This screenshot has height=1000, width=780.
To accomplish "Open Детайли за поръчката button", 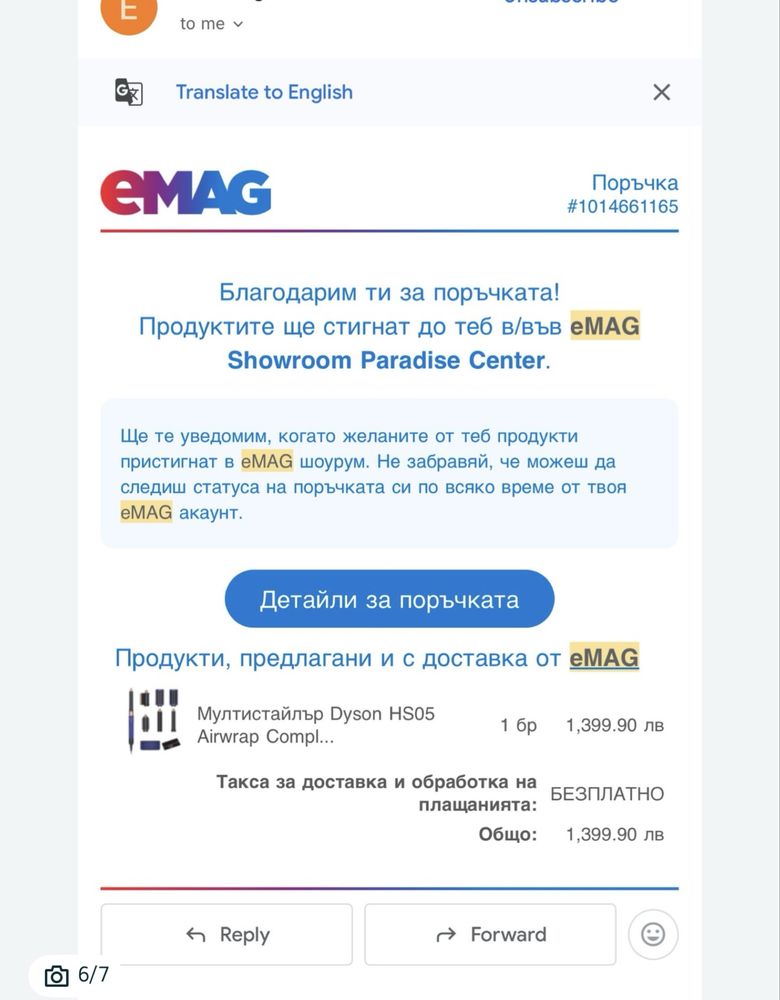I will [x=389, y=600].
